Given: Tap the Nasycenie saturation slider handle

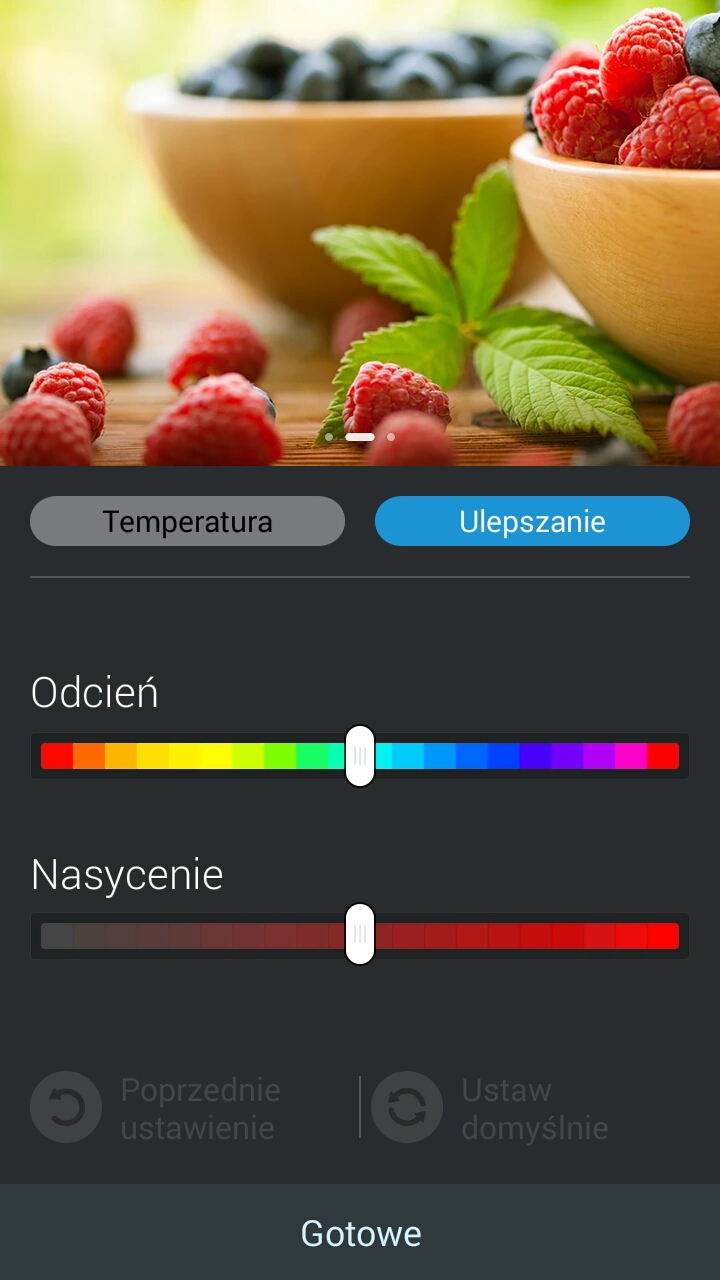Looking at the screenshot, I should (x=360, y=934).
